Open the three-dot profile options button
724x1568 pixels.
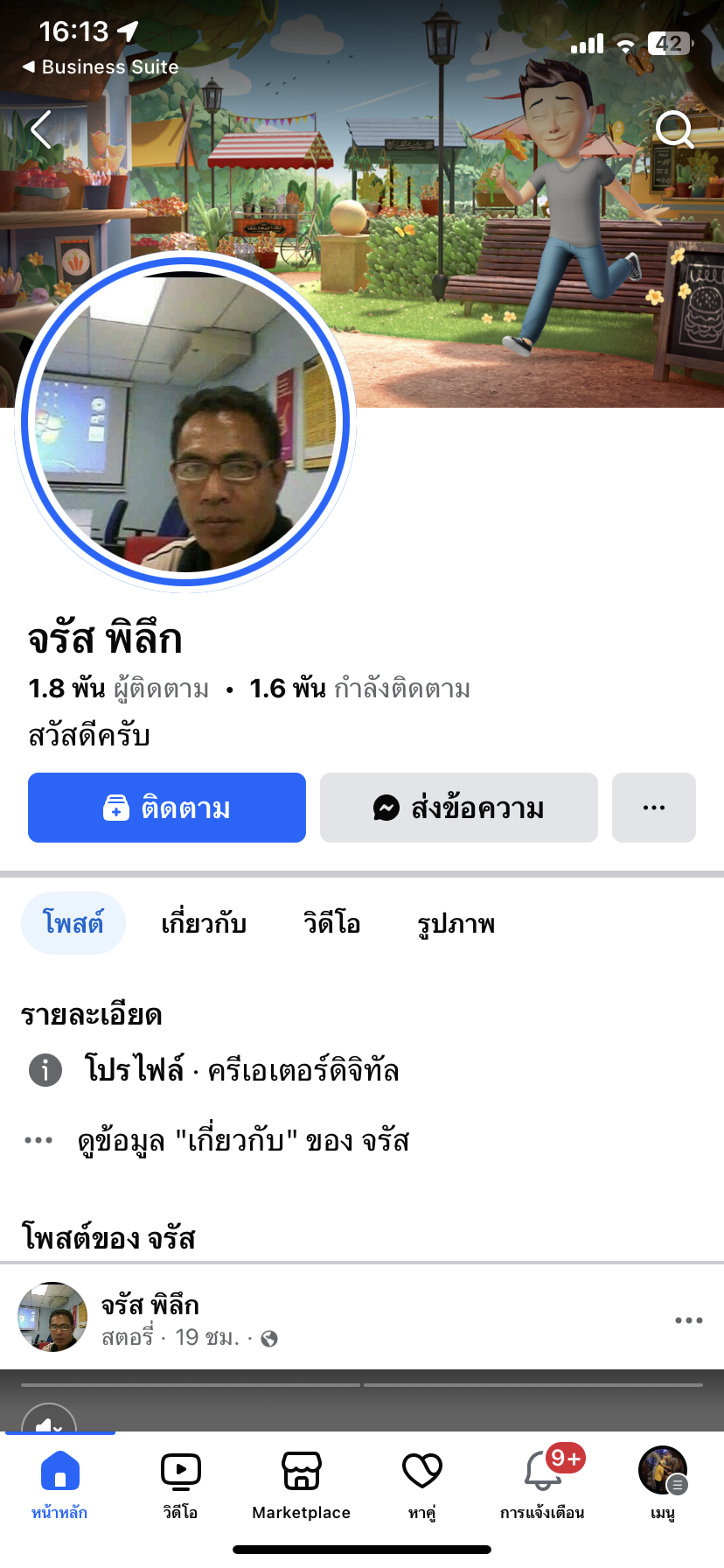point(654,808)
